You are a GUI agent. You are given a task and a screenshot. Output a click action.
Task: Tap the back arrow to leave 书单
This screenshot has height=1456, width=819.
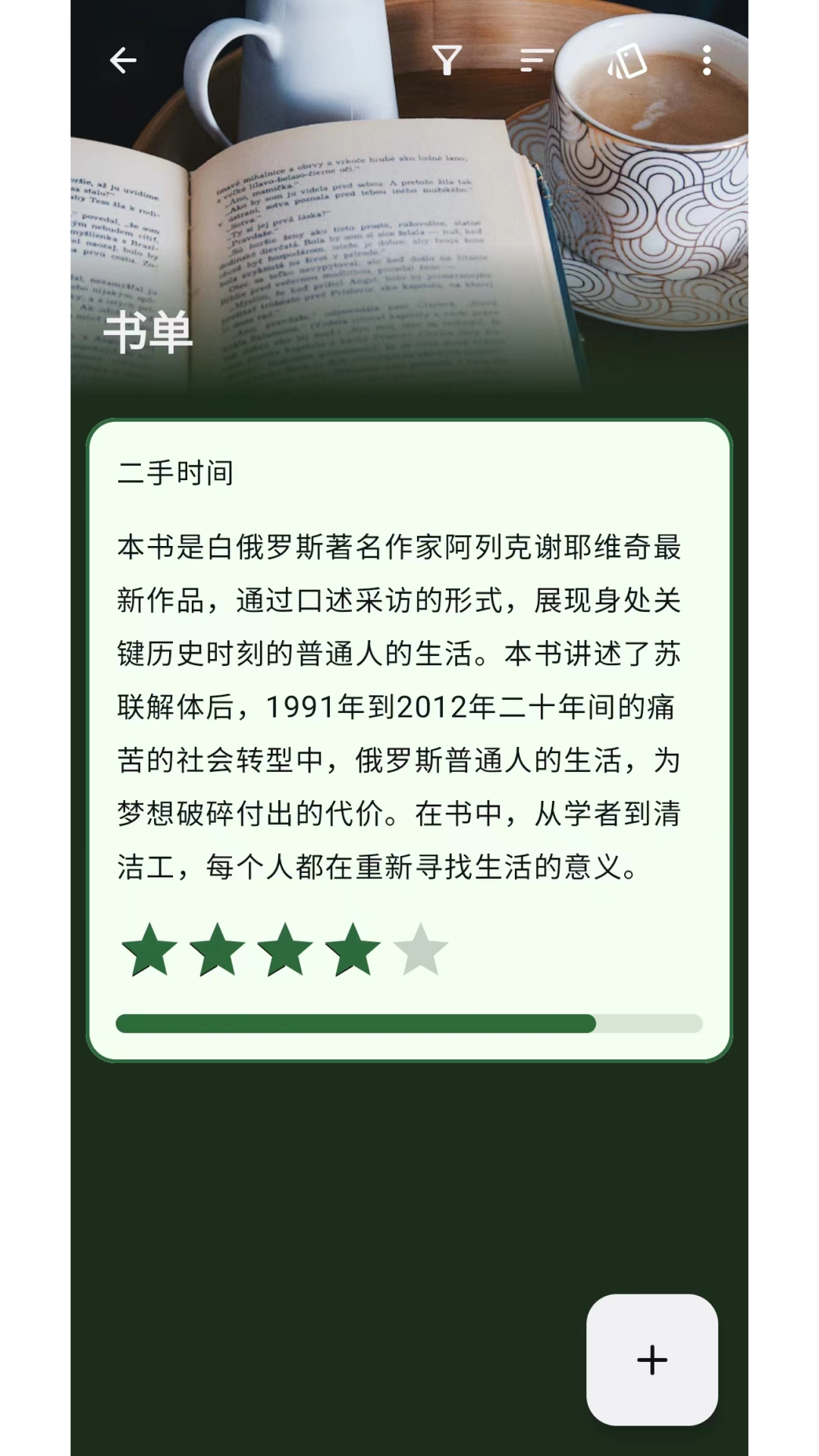pos(122,60)
